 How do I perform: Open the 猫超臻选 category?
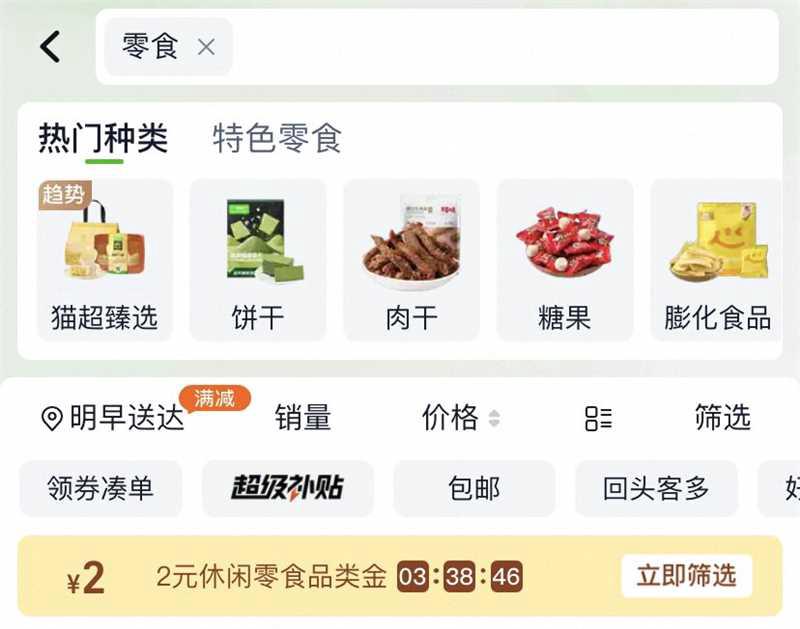tap(105, 258)
